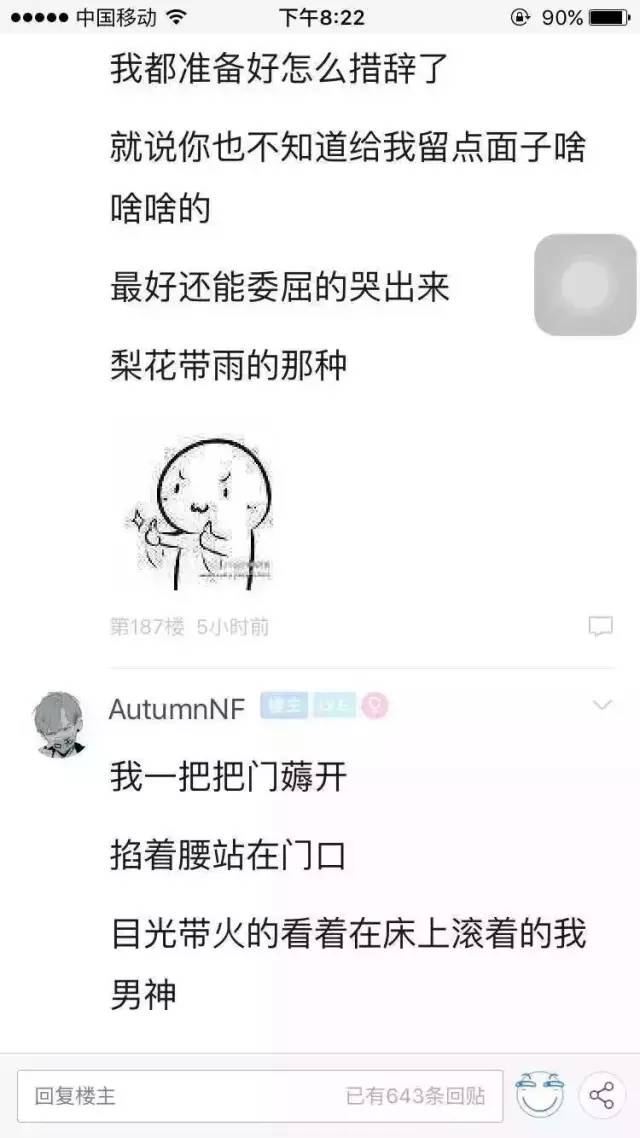Screen dimensions: 640x1138
Task: Tap the floating AssistiveTouch button
Action: [585, 284]
